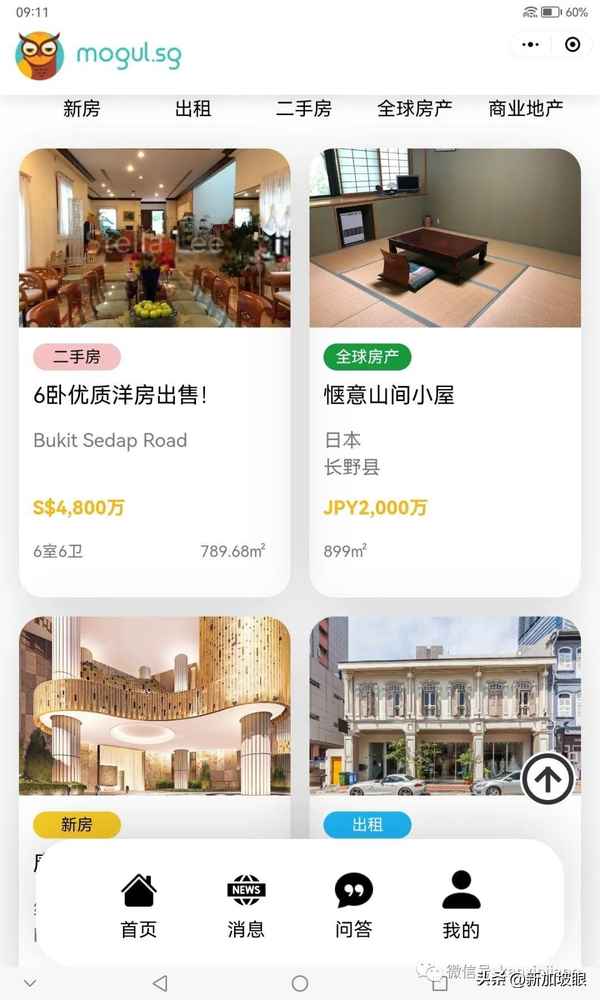600x1000 pixels.
Task: Open the 消息 news tab
Action: pos(246,905)
